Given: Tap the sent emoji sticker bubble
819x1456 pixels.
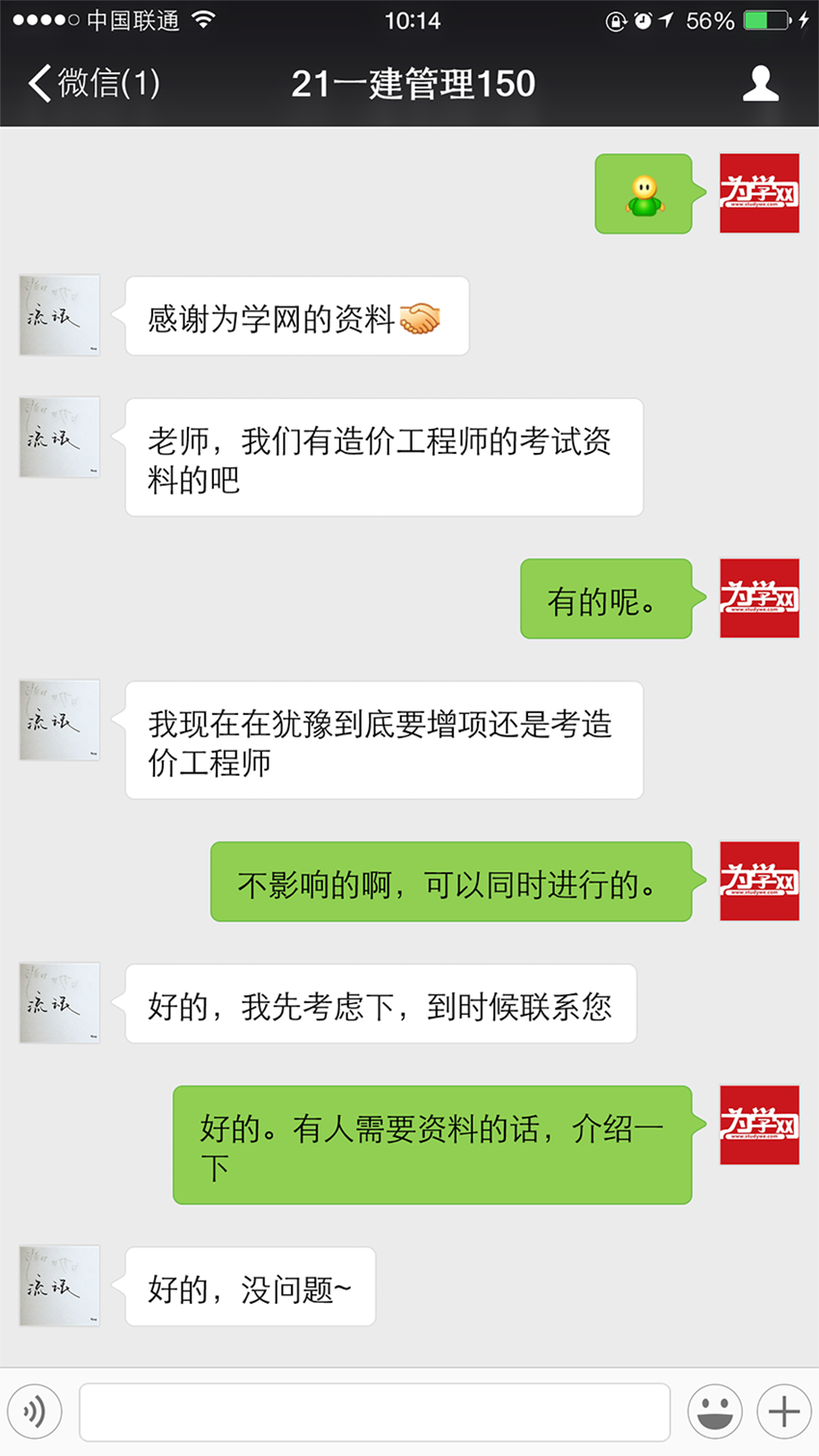Looking at the screenshot, I should click(x=644, y=194).
